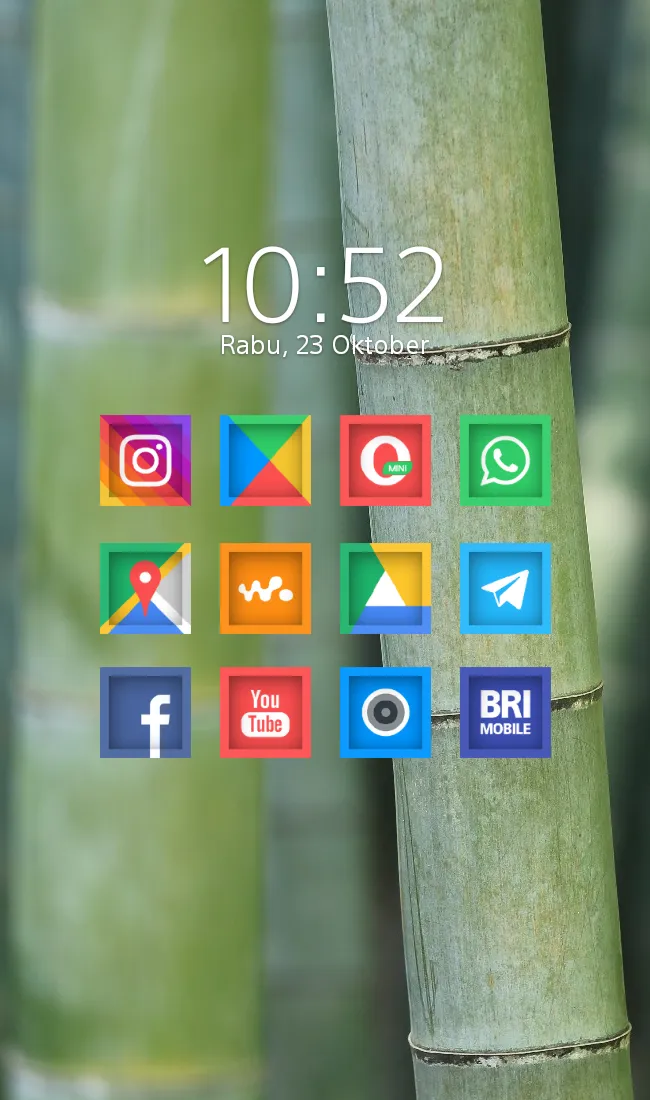Open the Facebook app
Image resolution: width=650 pixels, height=1100 pixels.
[x=145, y=712]
